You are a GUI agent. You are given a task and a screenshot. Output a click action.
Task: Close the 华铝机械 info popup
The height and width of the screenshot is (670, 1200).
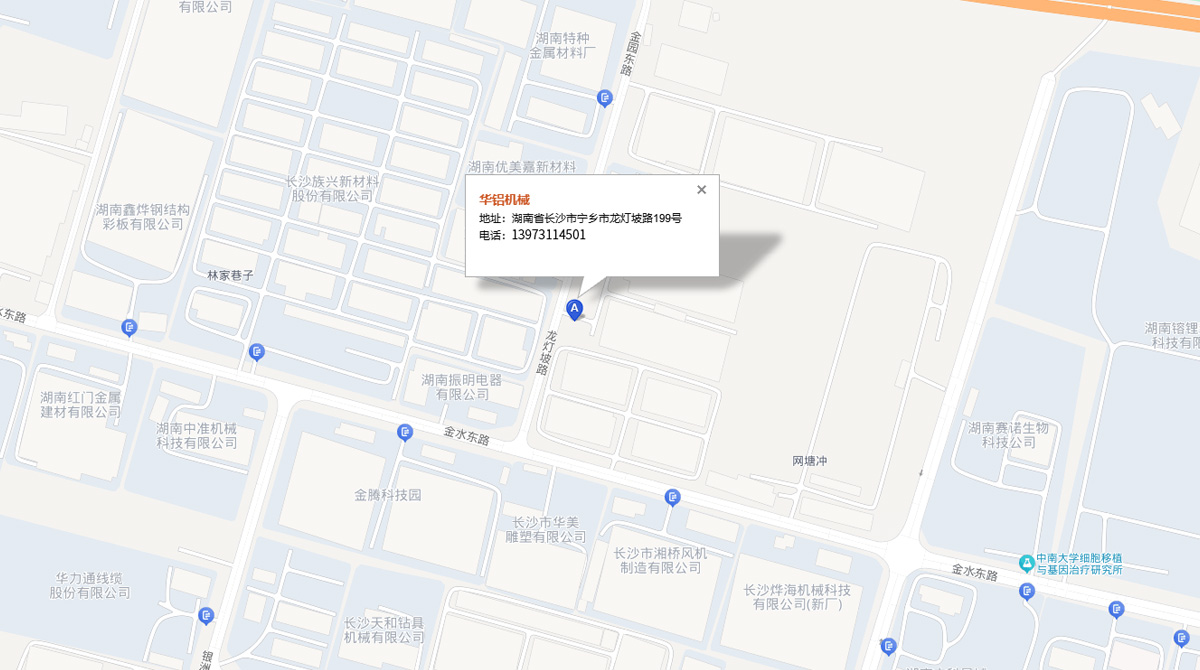pos(701,190)
